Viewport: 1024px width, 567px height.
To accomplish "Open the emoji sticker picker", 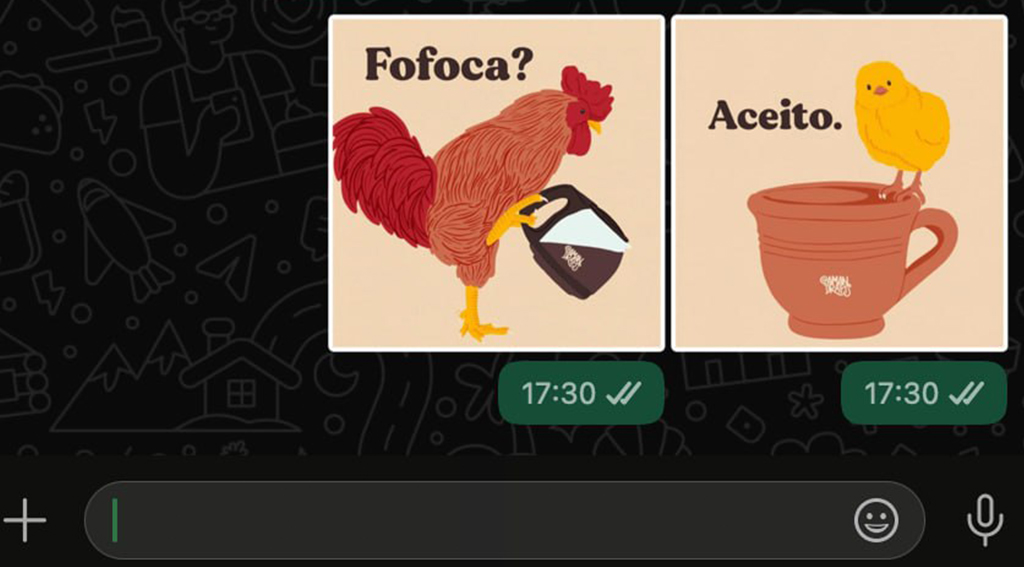I will 876,521.
